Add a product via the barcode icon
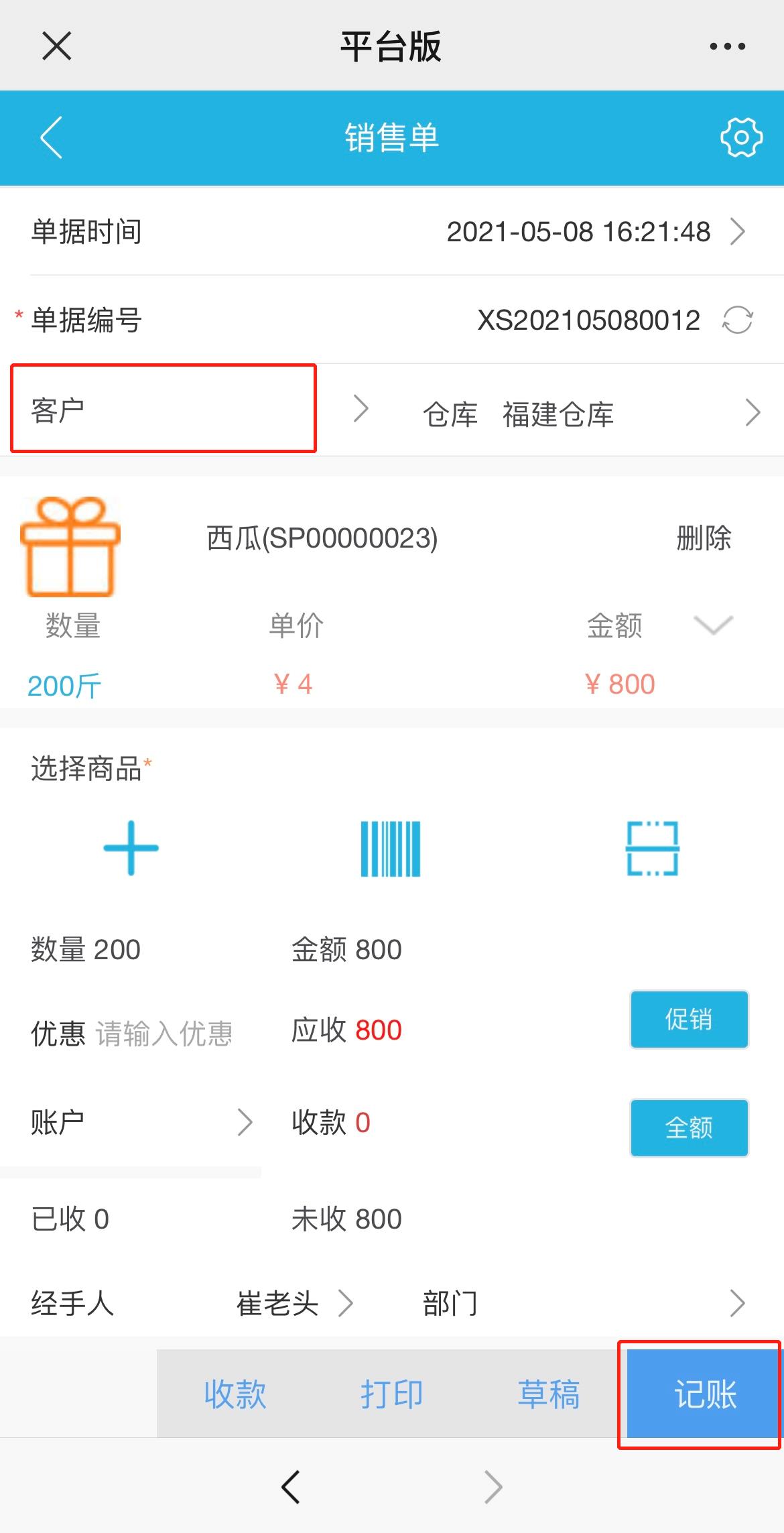 pyautogui.click(x=391, y=848)
